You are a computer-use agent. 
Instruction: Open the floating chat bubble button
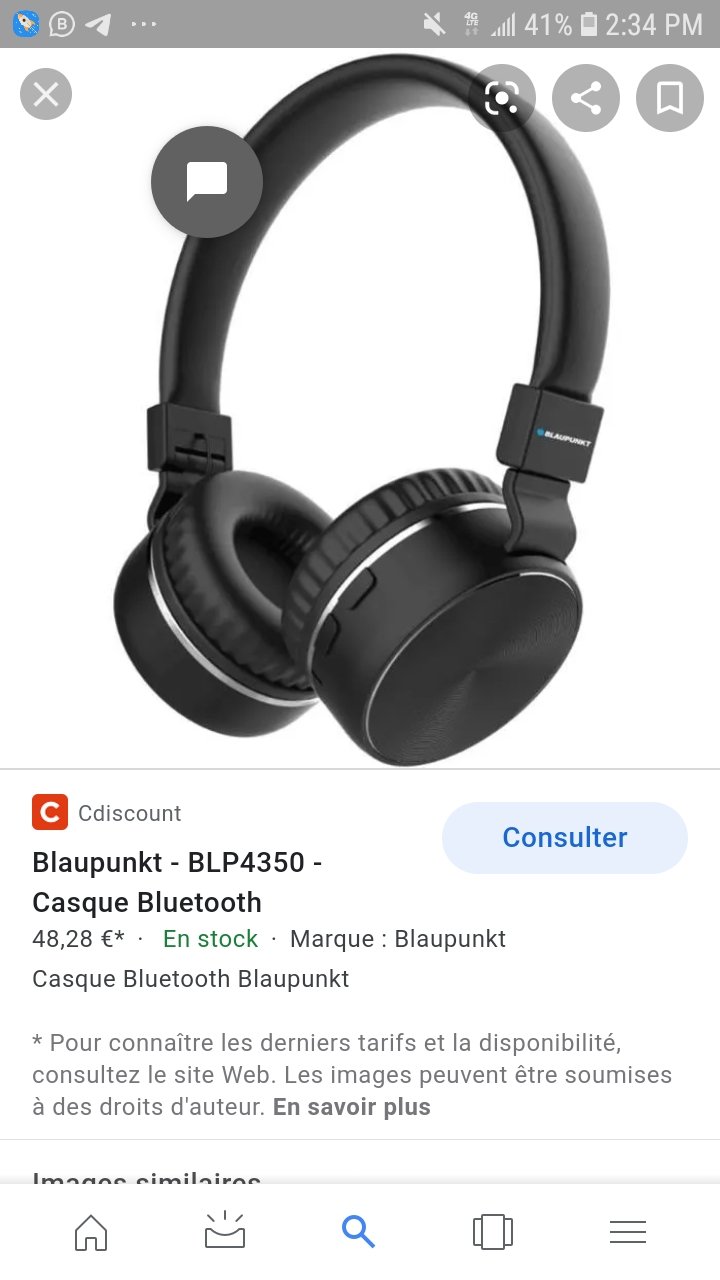click(207, 182)
